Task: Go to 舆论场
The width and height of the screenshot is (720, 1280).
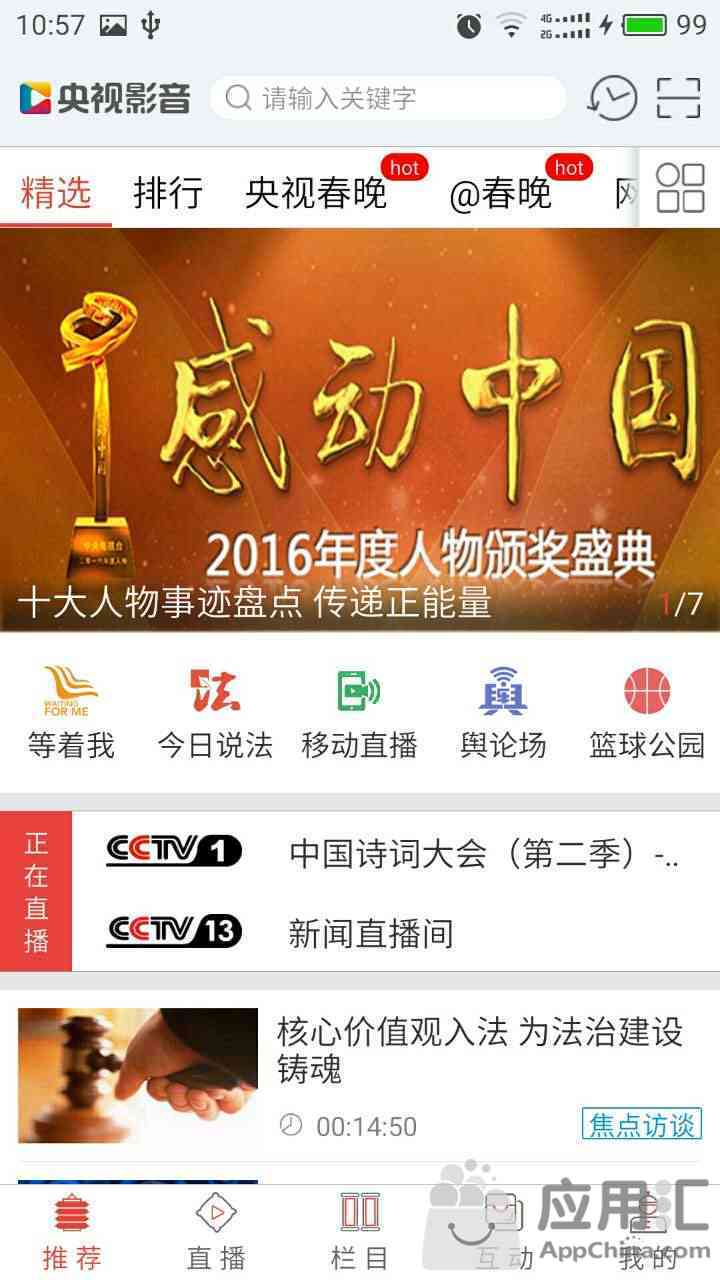Action: pos(503,713)
